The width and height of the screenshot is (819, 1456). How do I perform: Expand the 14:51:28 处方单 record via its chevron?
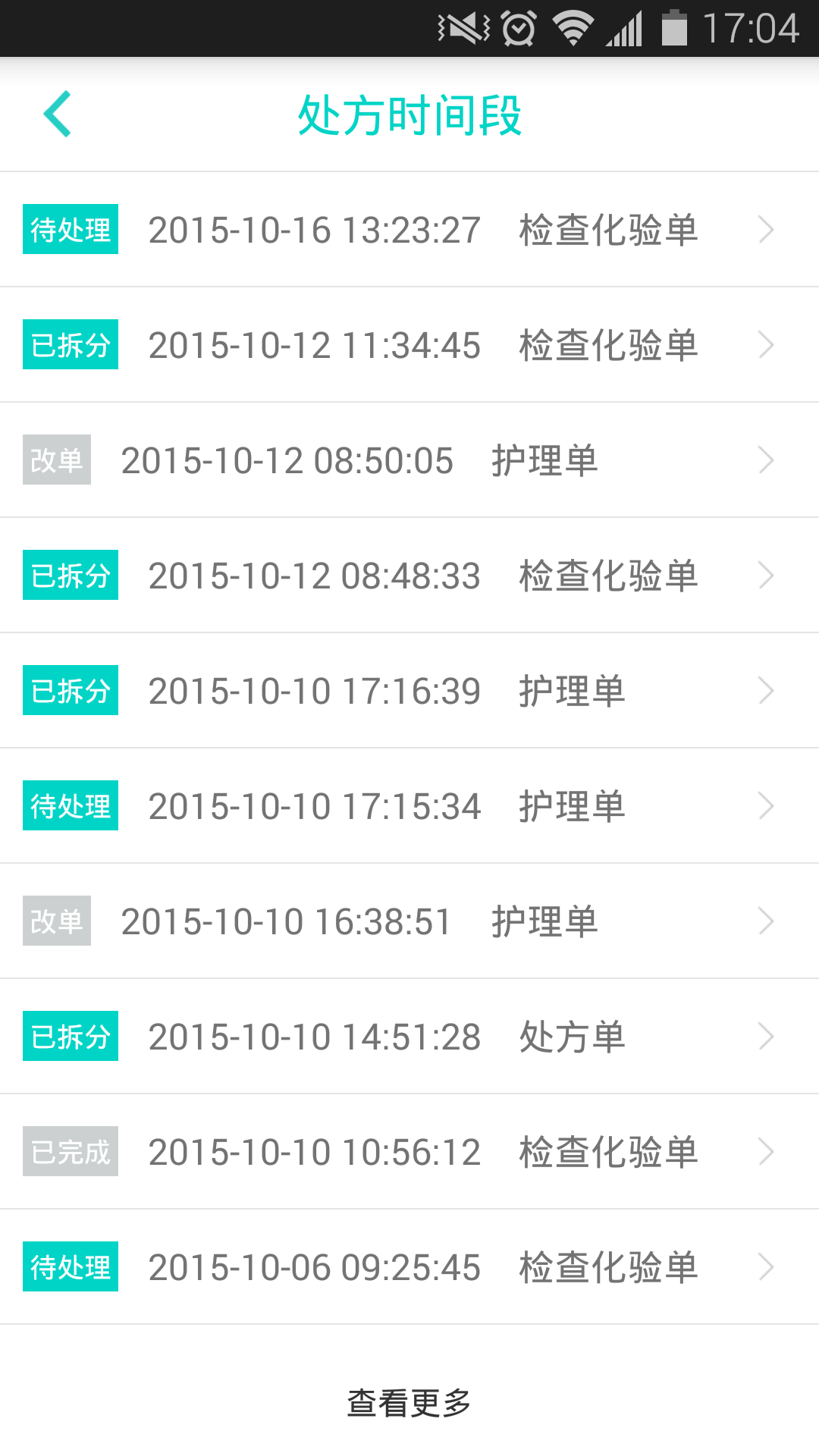[767, 1036]
